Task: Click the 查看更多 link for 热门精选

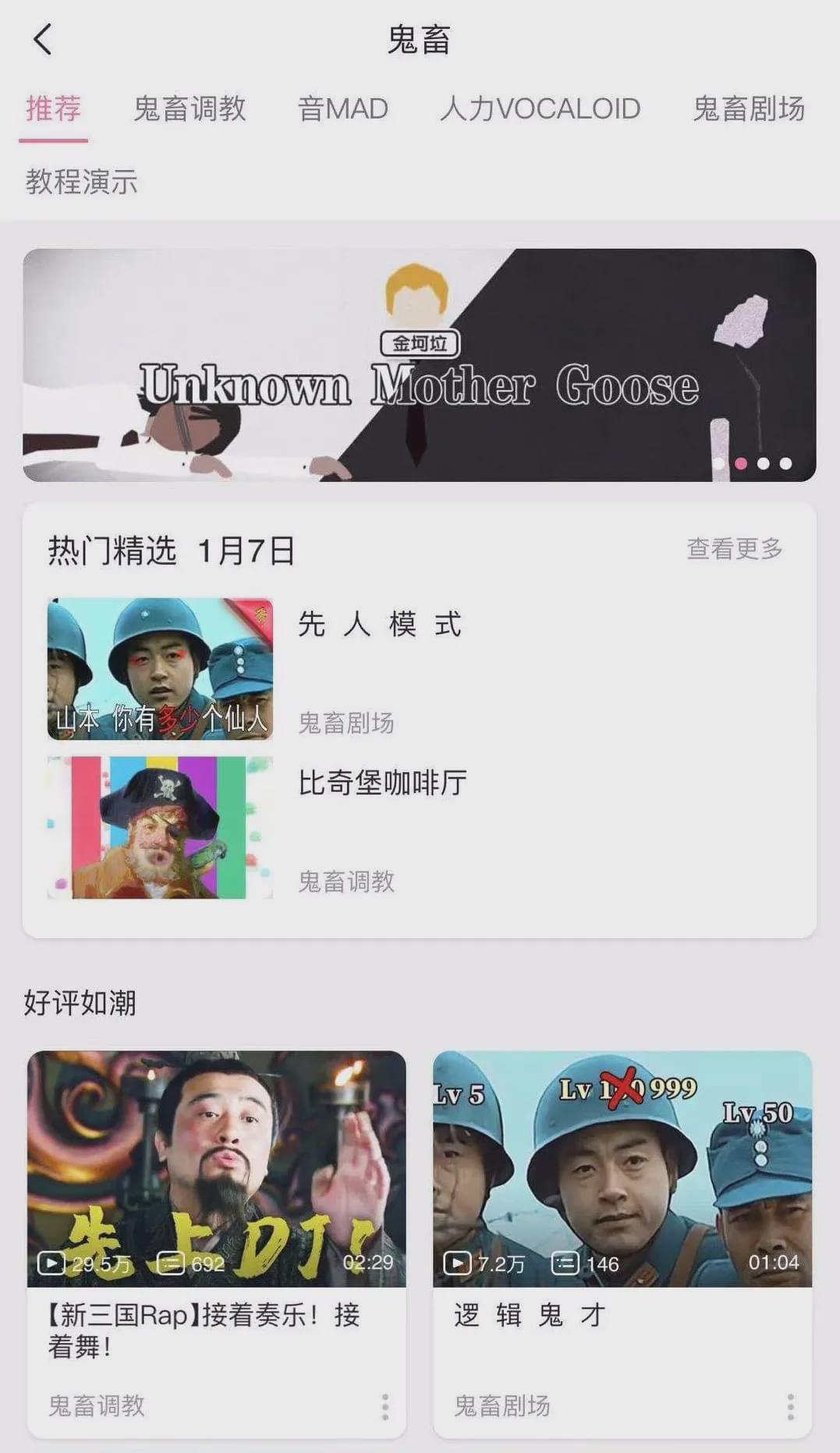Action: [x=735, y=549]
